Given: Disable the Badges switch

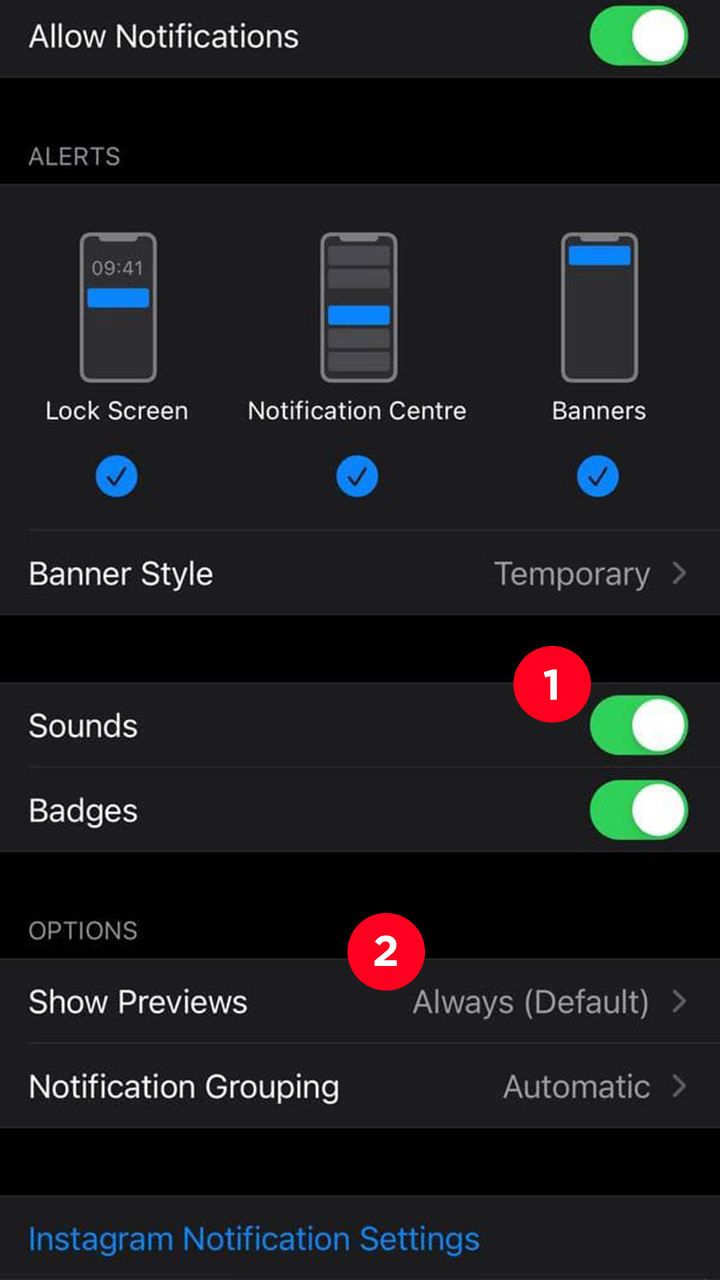Looking at the screenshot, I should click(x=639, y=810).
